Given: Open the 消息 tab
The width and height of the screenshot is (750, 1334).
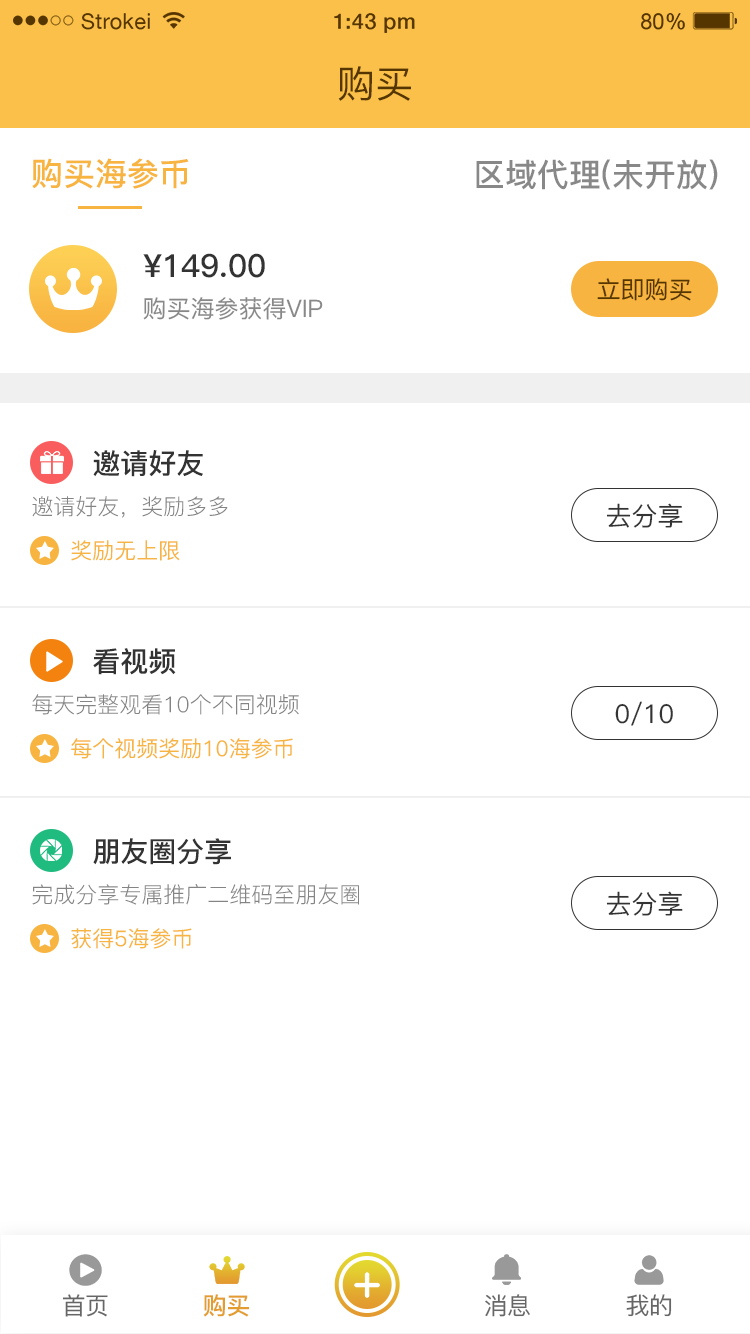Looking at the screenshot, I should click(x=507, y=1285).
